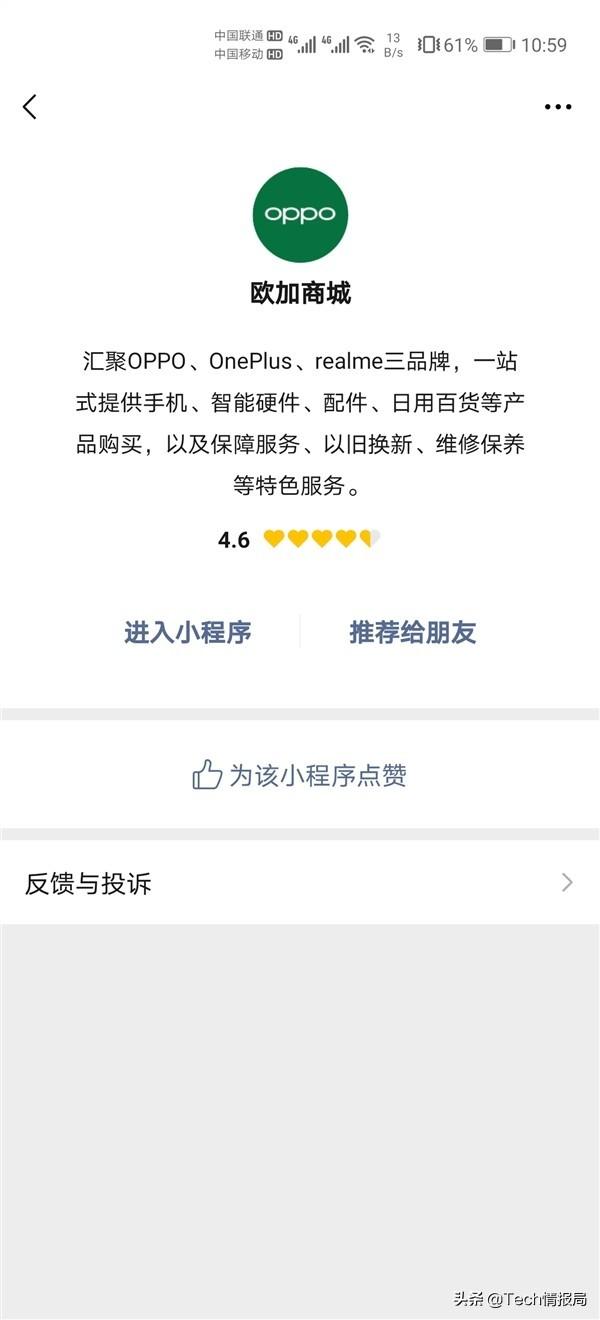Enter the 欧加商城 mini program

point(187,632)
